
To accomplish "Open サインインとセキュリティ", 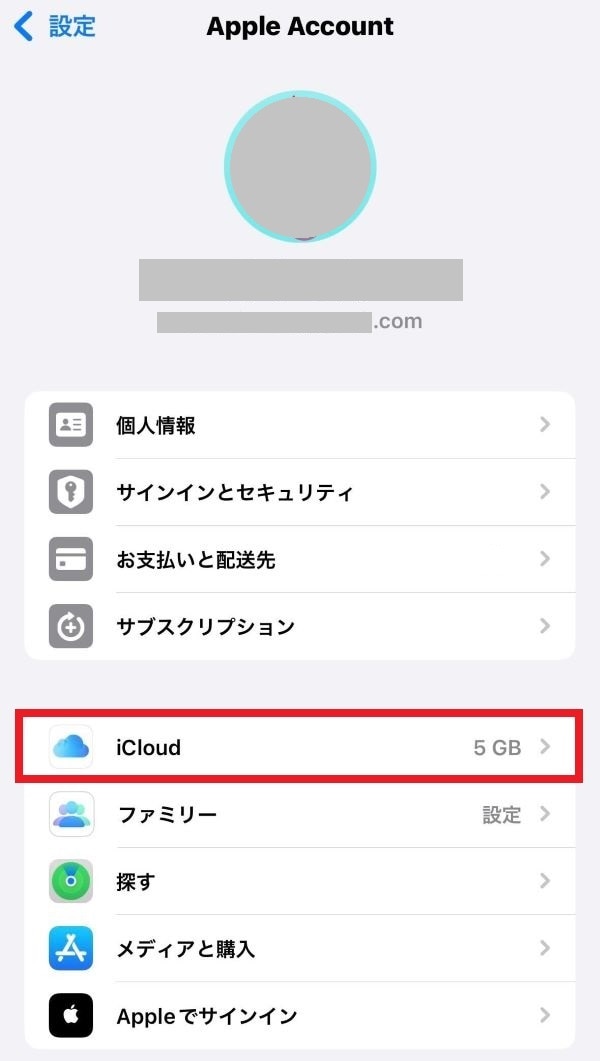I will 300,492.
